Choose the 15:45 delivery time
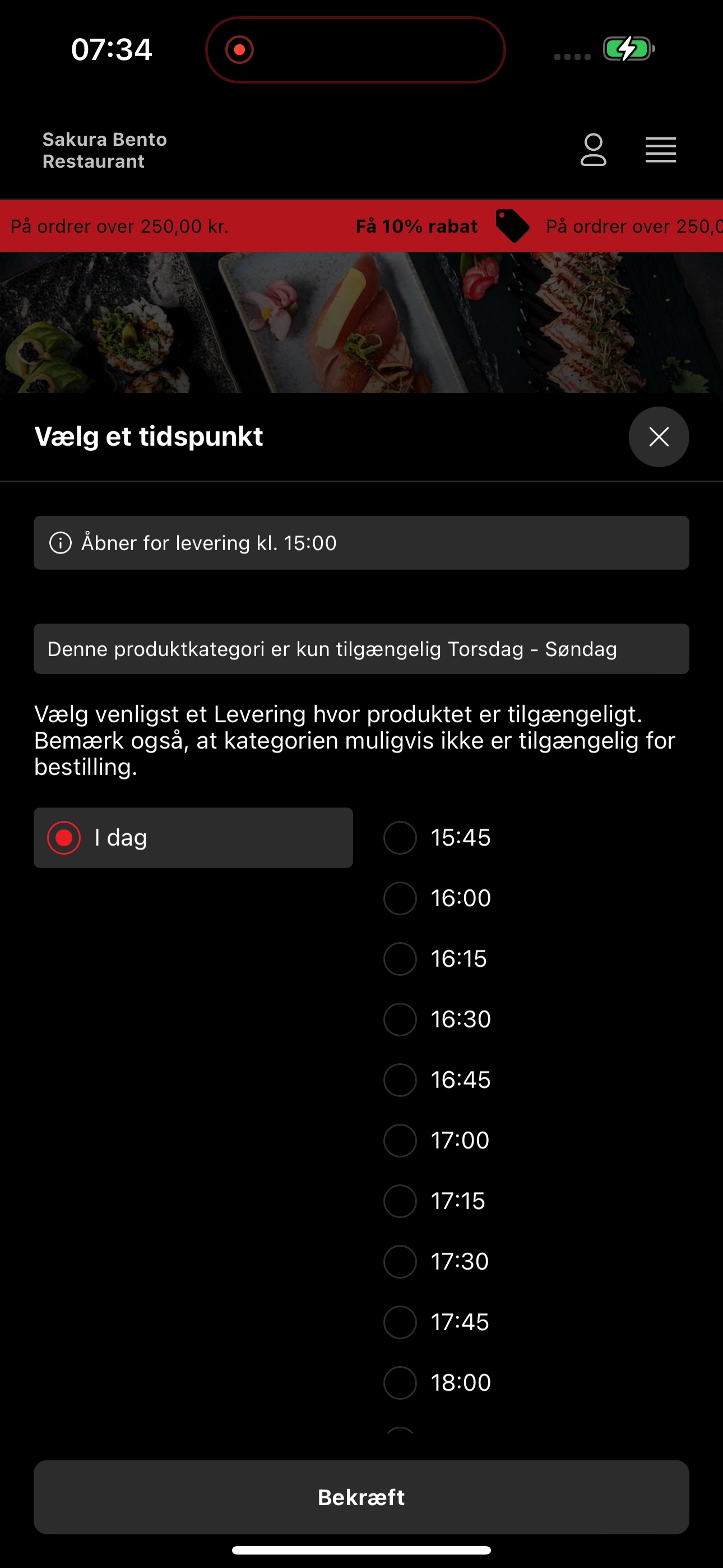The height and width of the screenshot is (1568, 723). 437,838
